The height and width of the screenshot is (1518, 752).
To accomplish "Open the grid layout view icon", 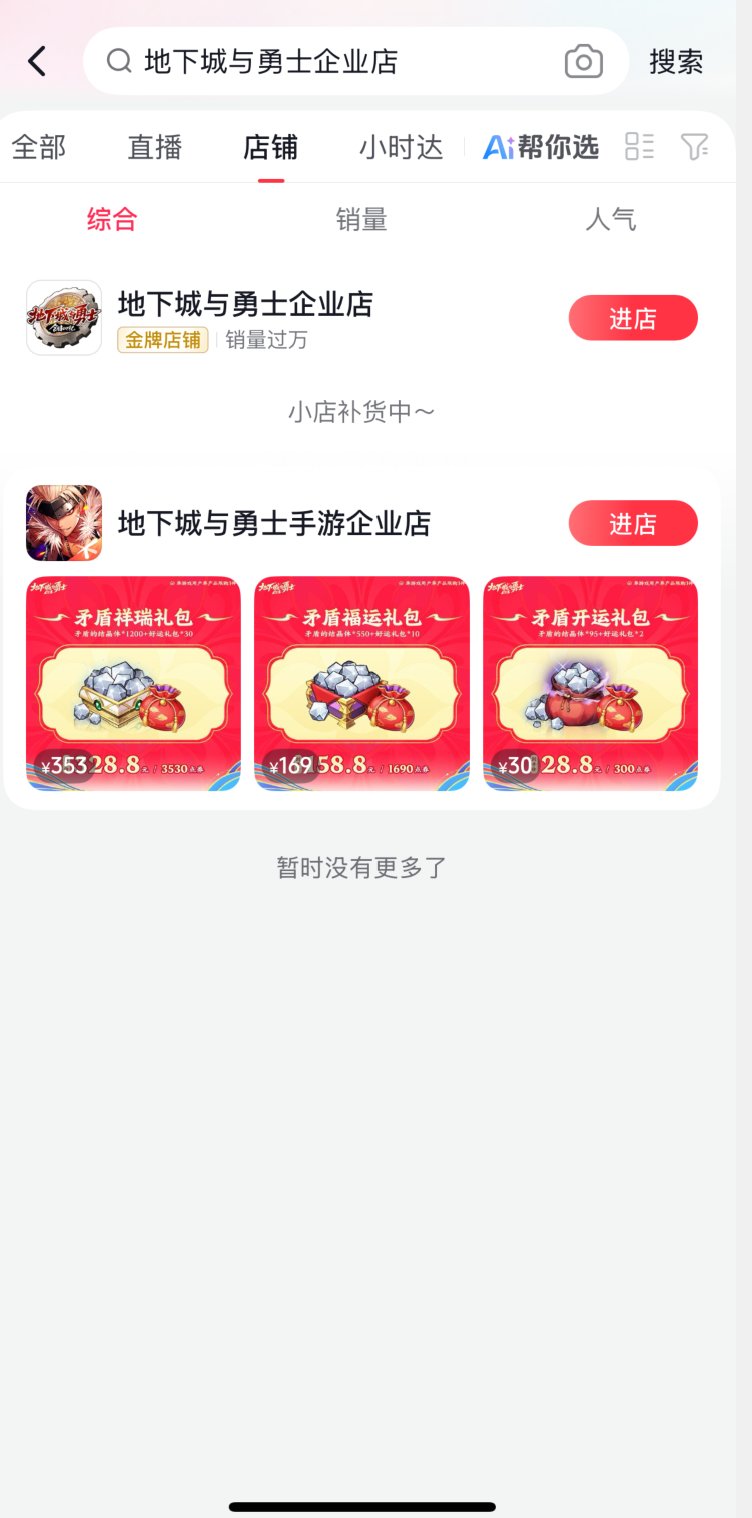I will (x=640, y=147).
